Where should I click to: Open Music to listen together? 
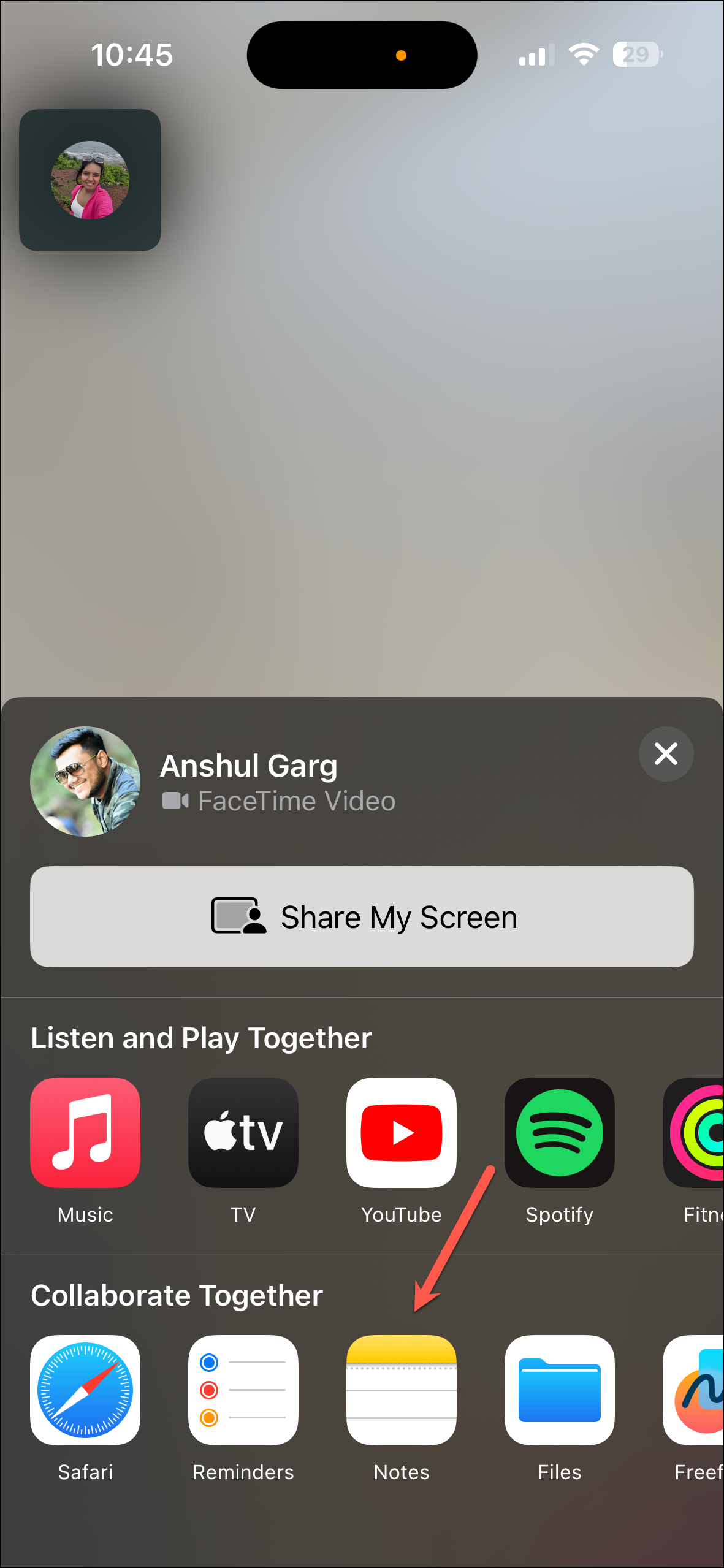(85, 1132)
